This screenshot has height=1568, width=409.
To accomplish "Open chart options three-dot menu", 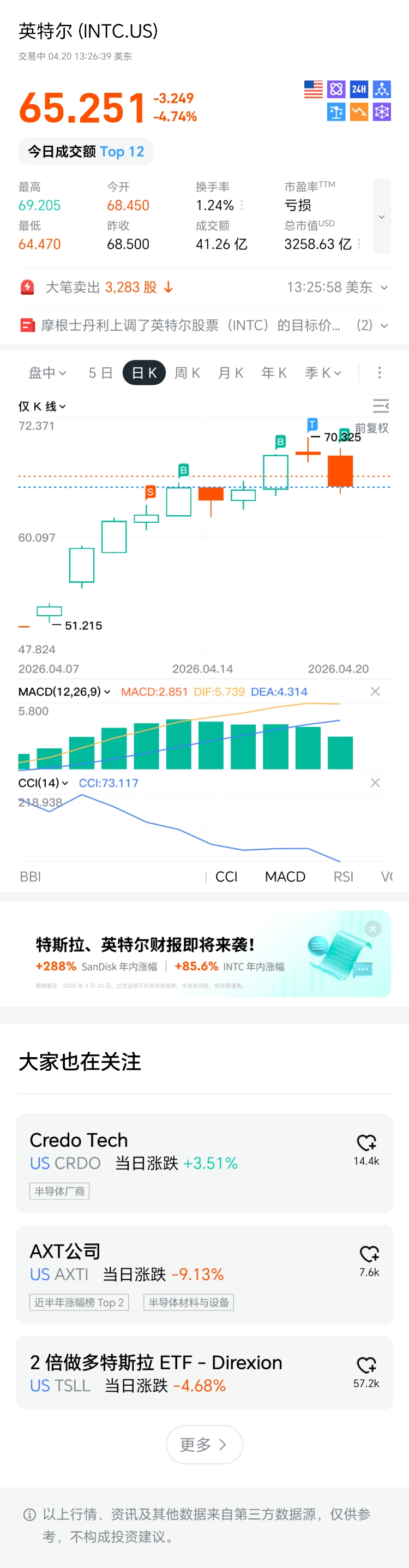I will tap(379, 373).
